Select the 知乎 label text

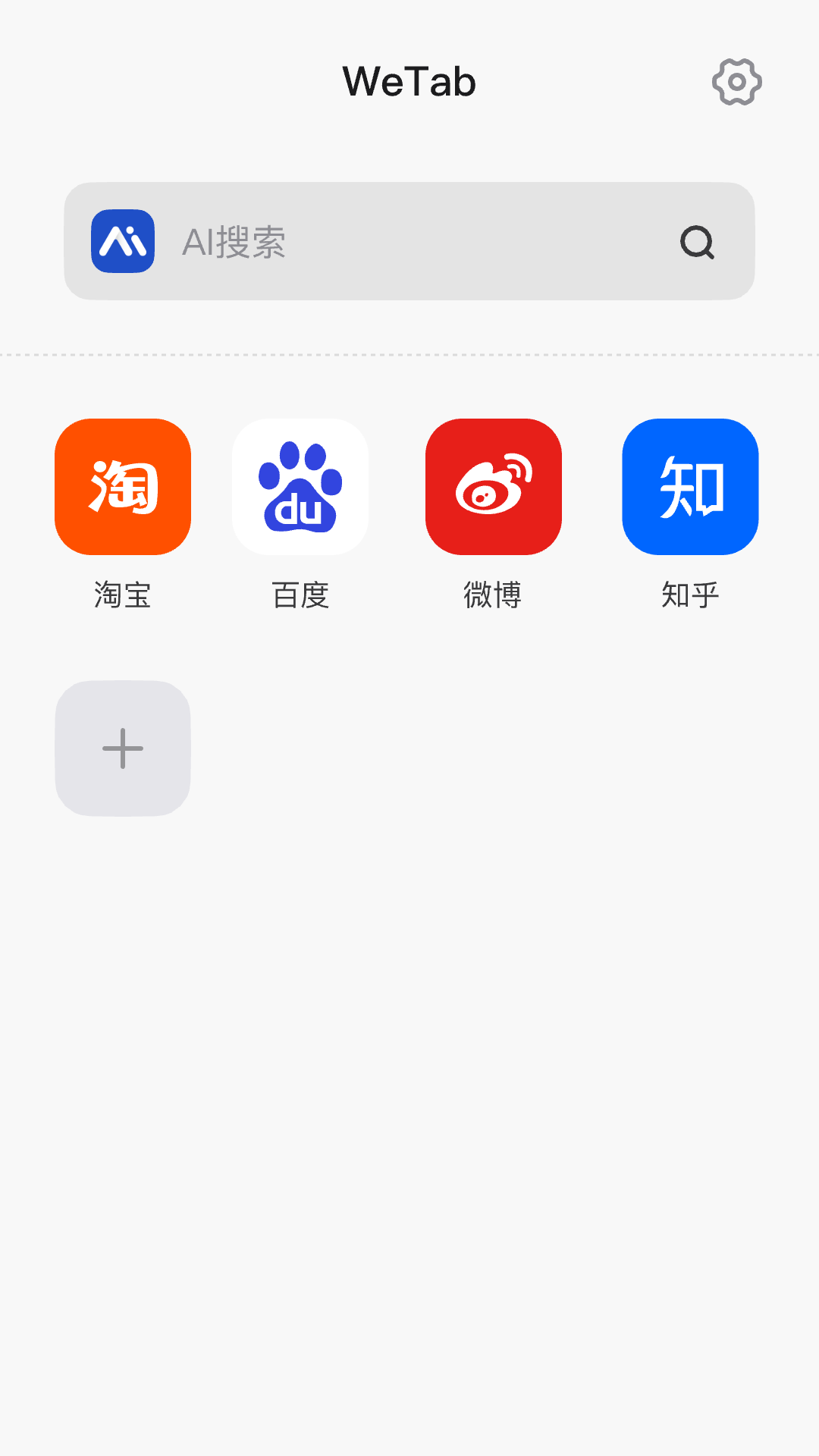click(x=689, y=596)
